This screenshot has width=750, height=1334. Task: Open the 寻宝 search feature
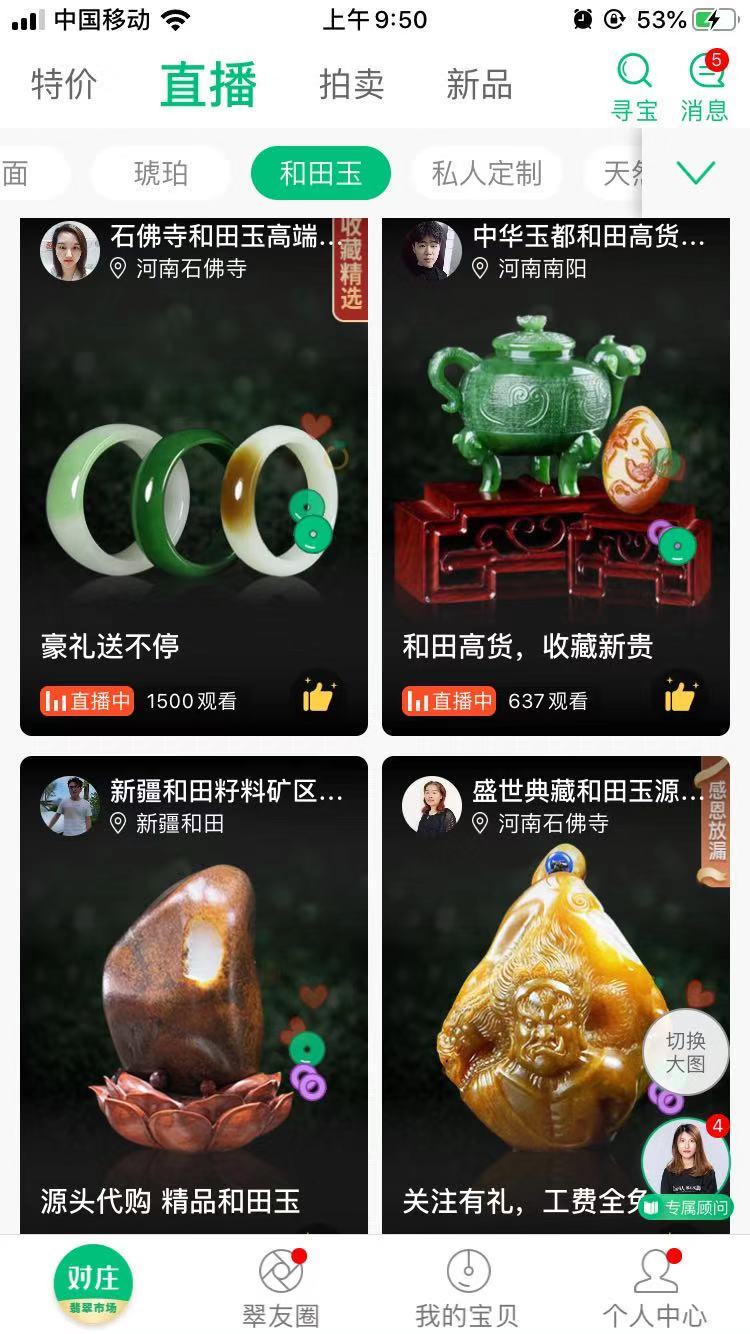click(635, 85)
